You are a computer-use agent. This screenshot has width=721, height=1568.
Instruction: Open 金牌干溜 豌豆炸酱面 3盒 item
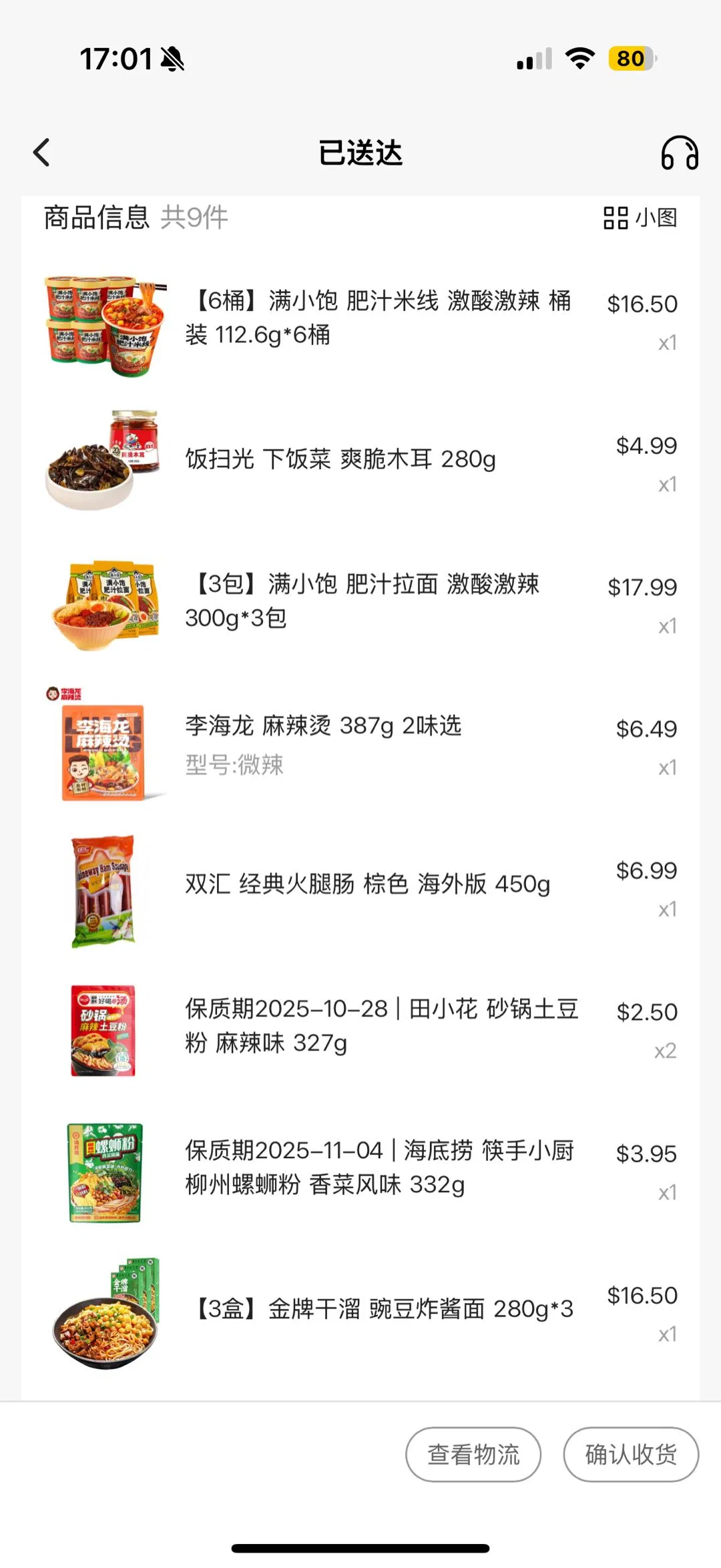[384, 1308]
